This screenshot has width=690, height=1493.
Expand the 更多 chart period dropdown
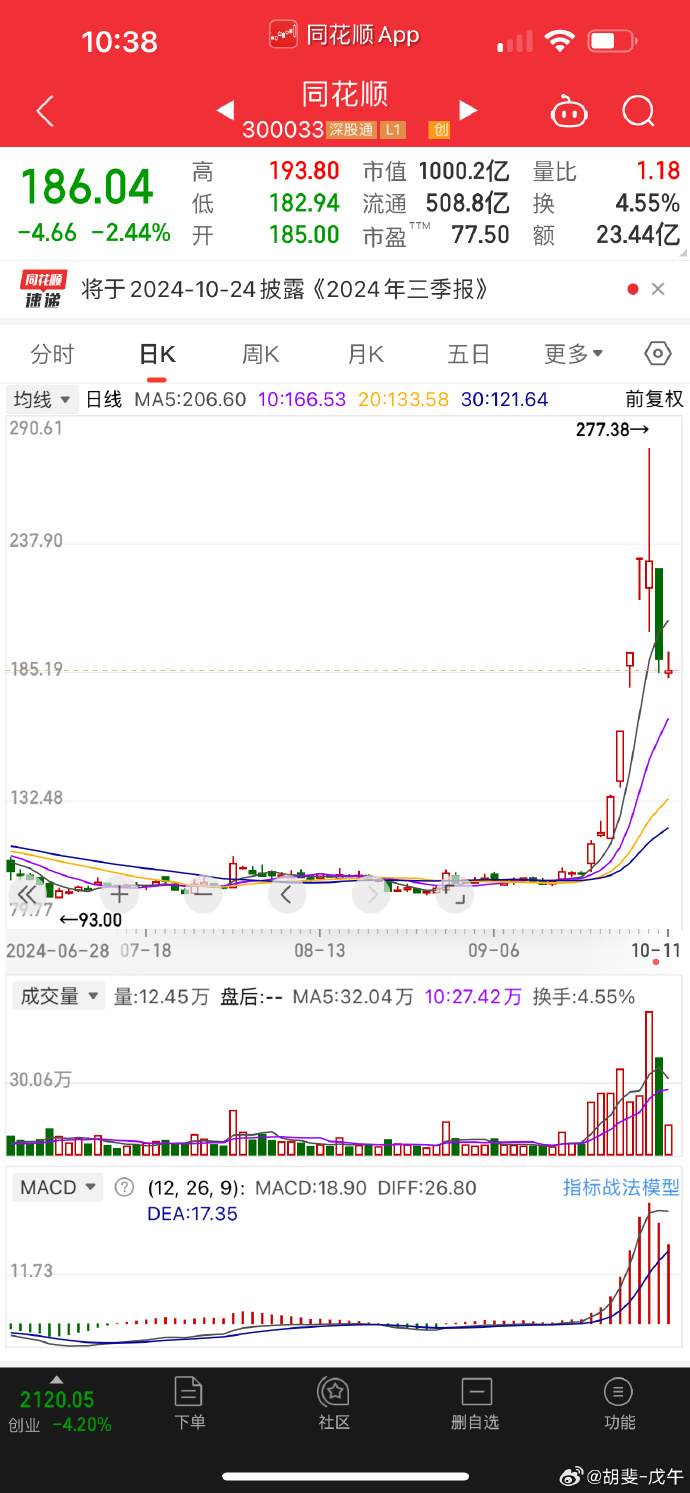(x=573, y=354)
